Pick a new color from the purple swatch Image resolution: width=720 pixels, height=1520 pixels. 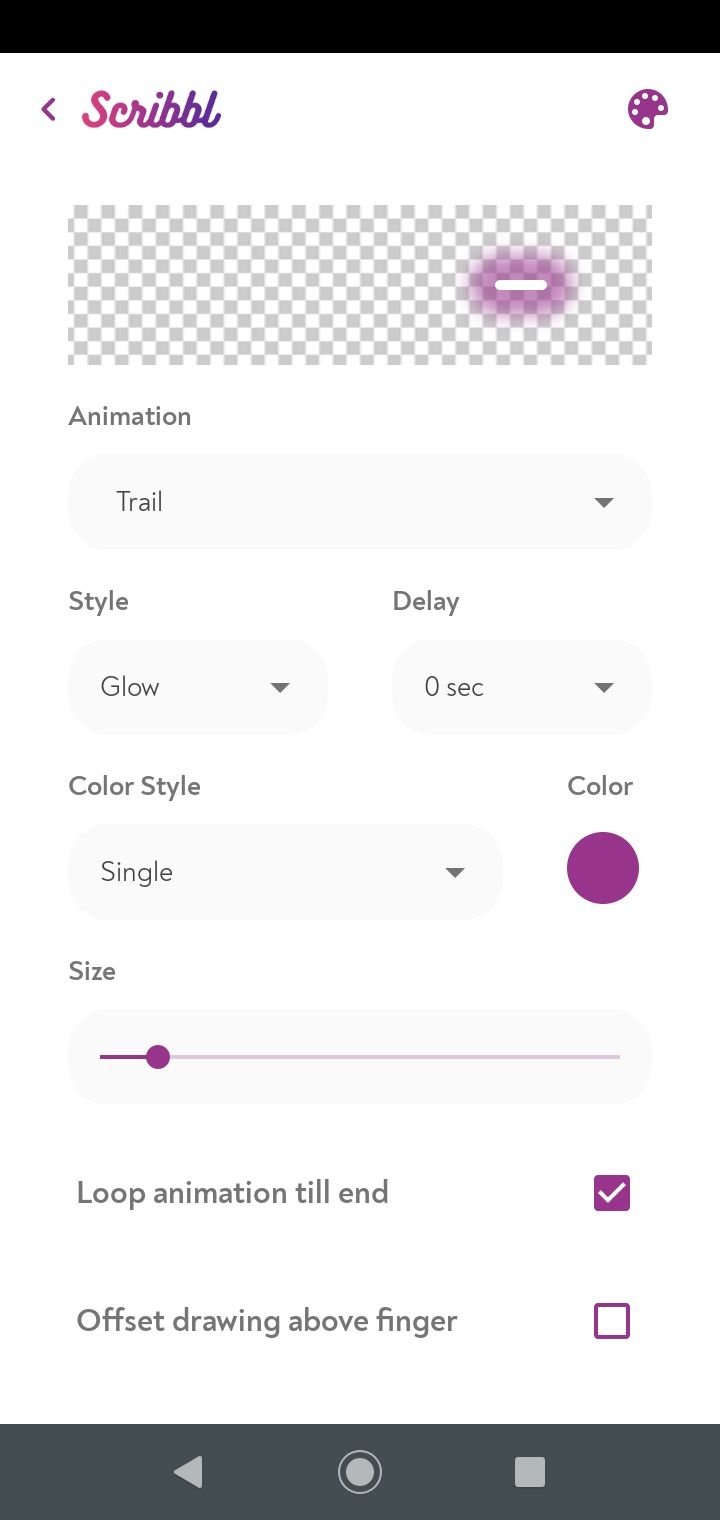pos(603,868)
